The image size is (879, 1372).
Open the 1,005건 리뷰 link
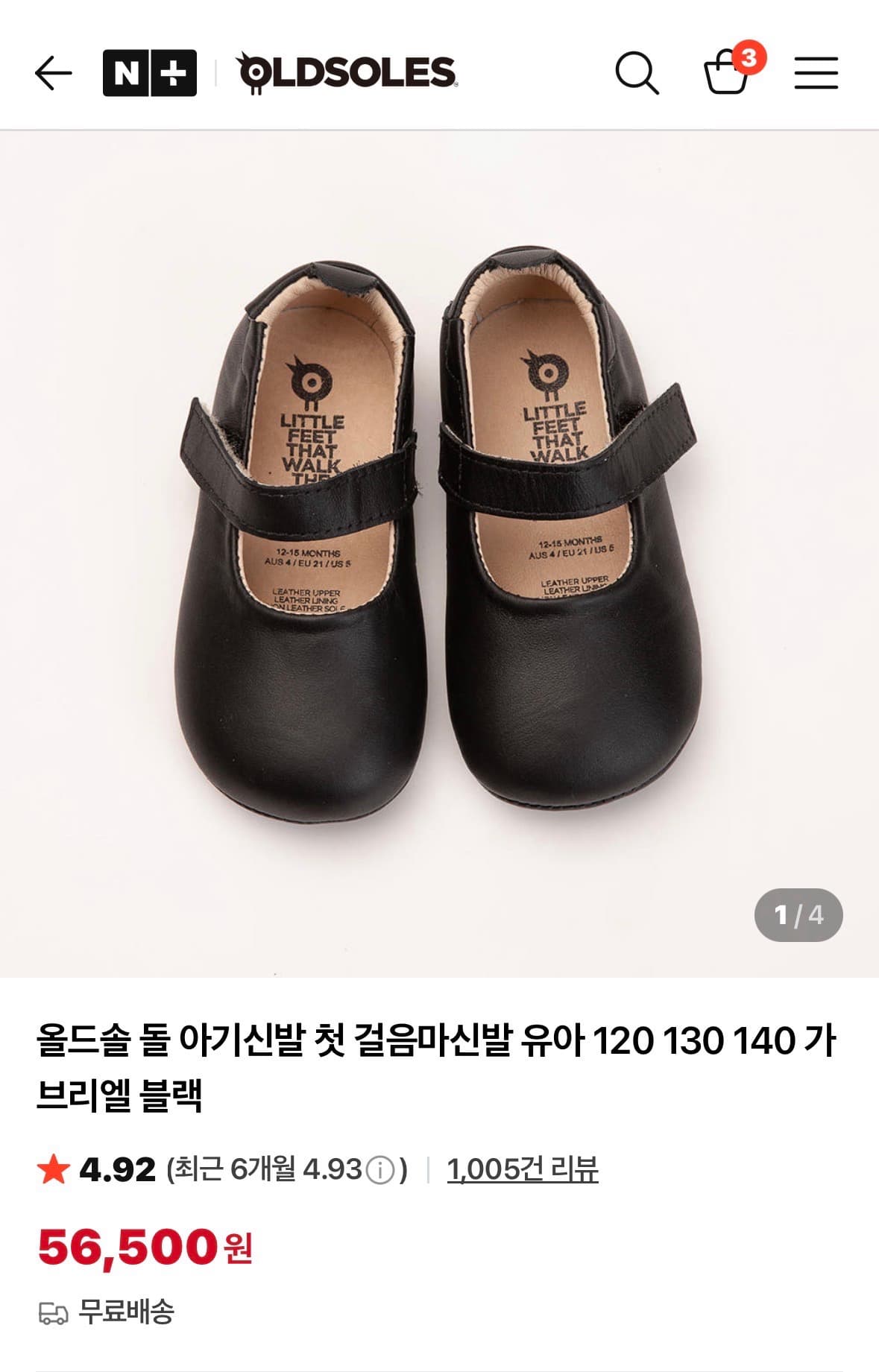coord(522,1169)
